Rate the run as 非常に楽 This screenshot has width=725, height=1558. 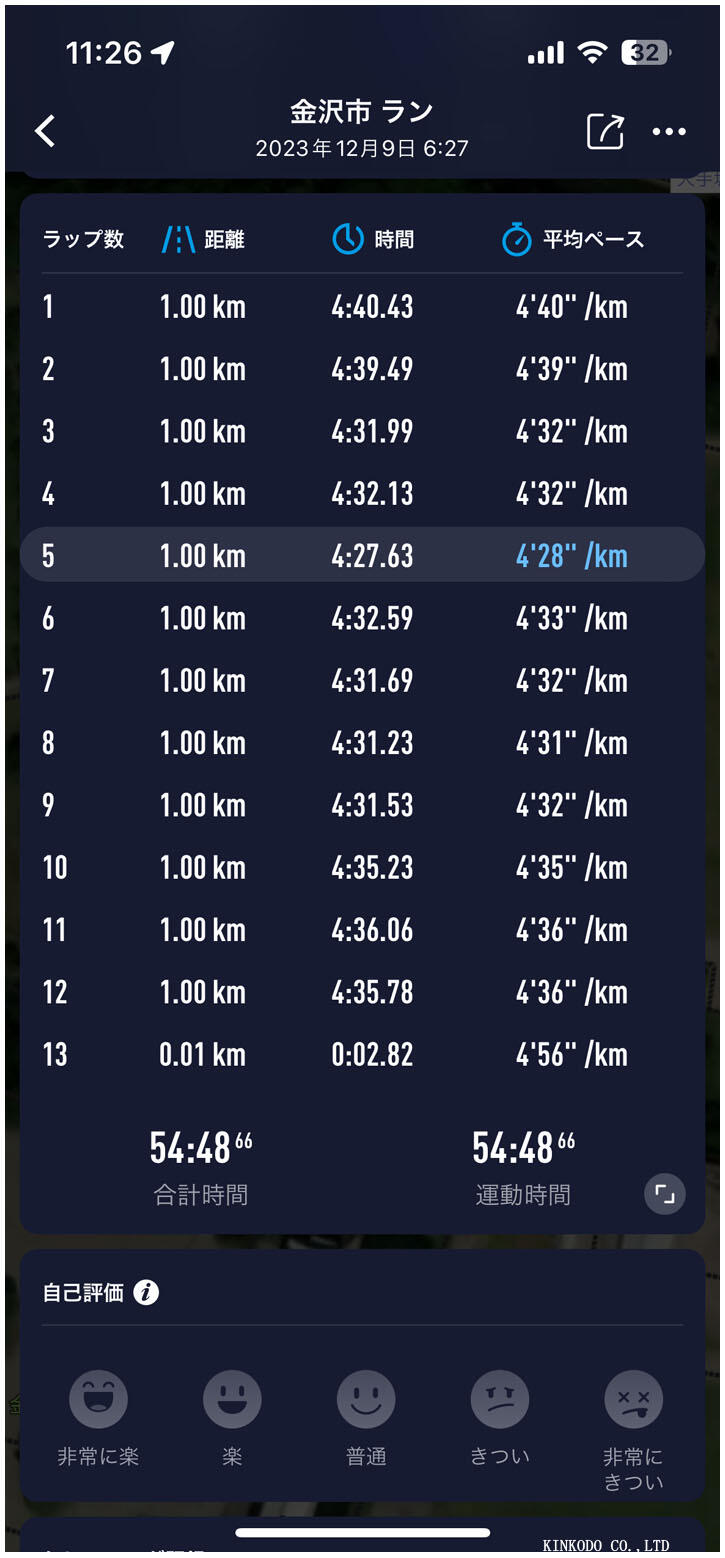click(x=98, y=1399)
